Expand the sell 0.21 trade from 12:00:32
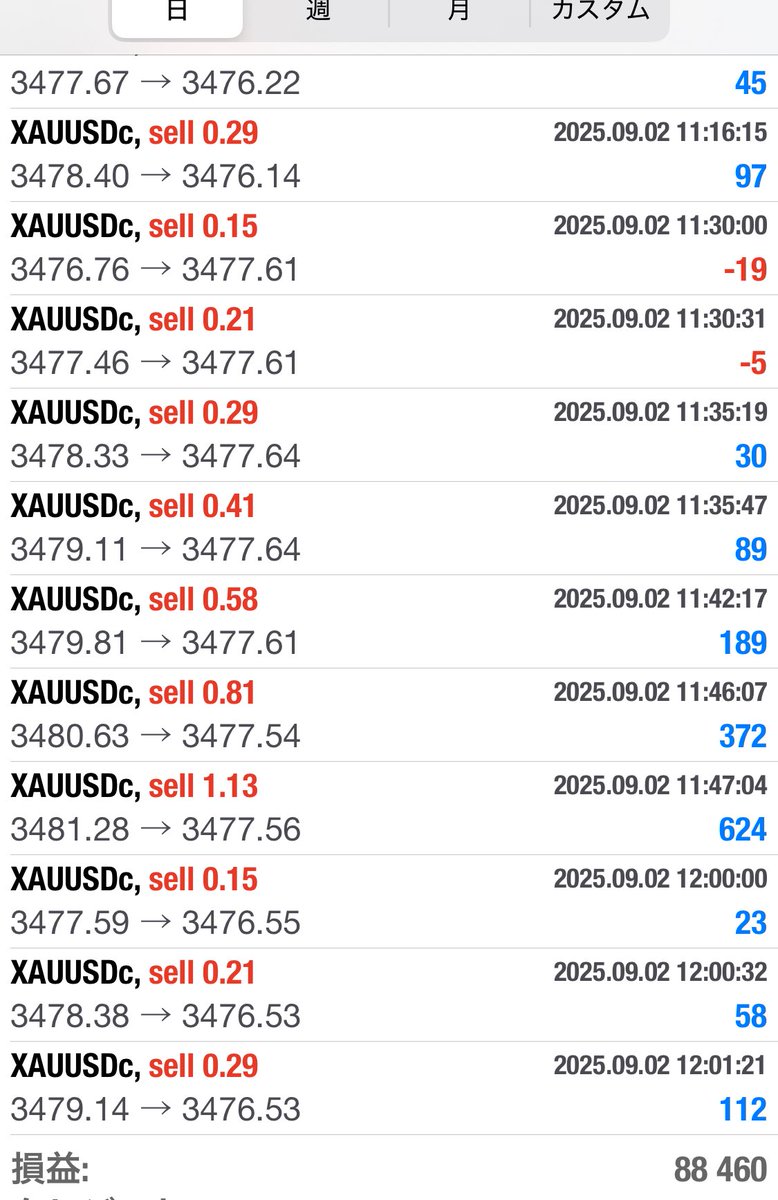778x1200 pixels. tap(388, 995)
